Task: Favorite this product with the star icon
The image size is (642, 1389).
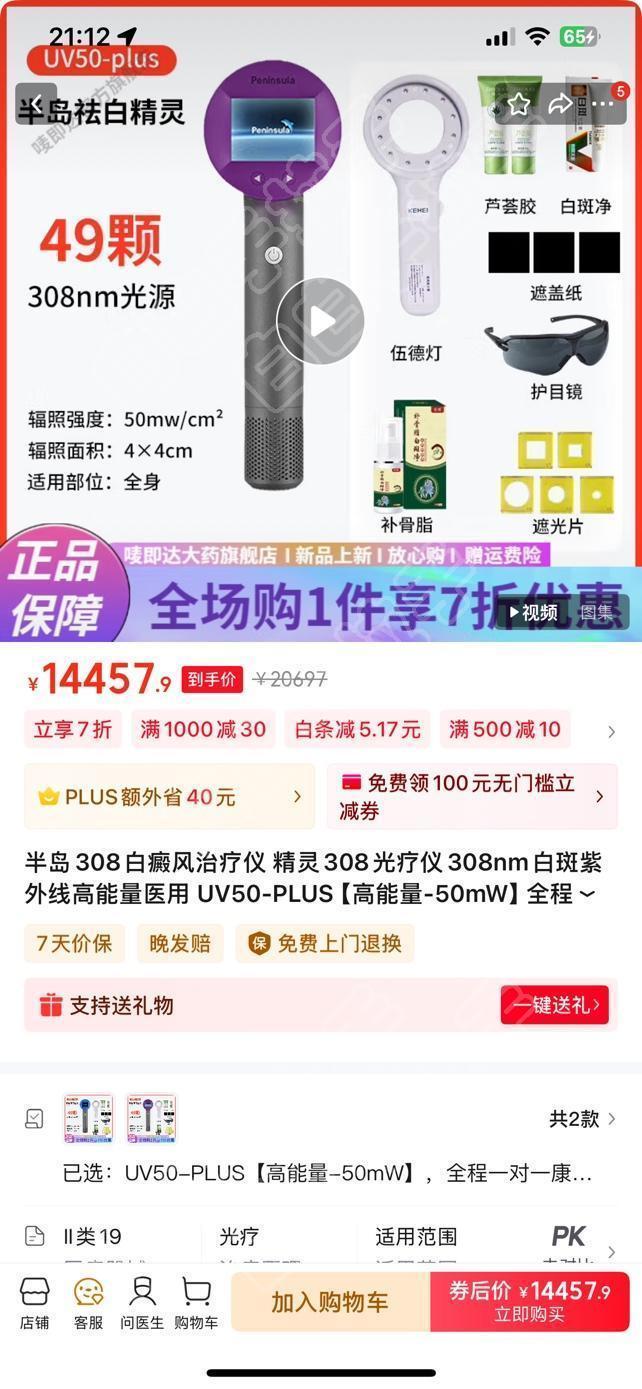Action: click(x=518, y=104)
